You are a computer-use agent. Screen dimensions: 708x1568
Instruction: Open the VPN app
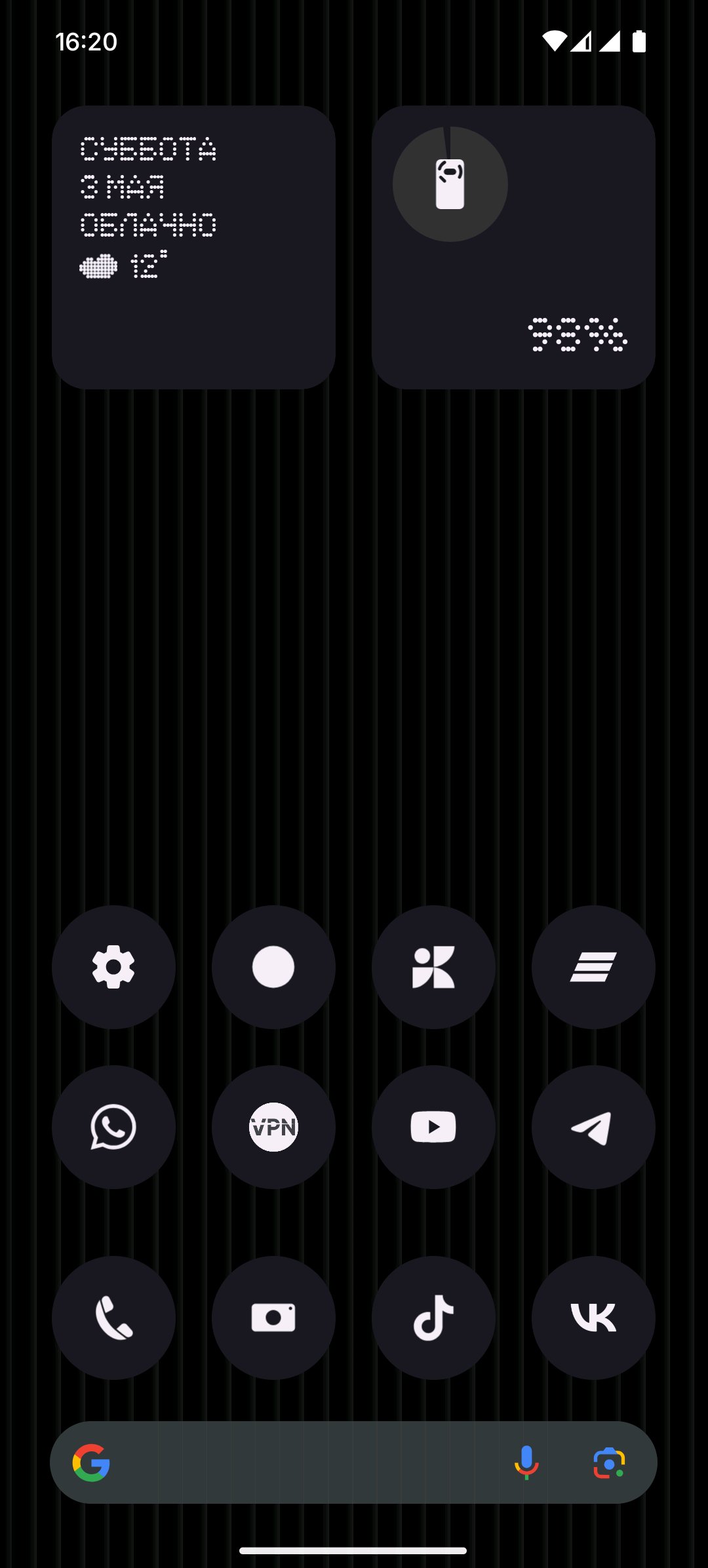point(273,1127)
